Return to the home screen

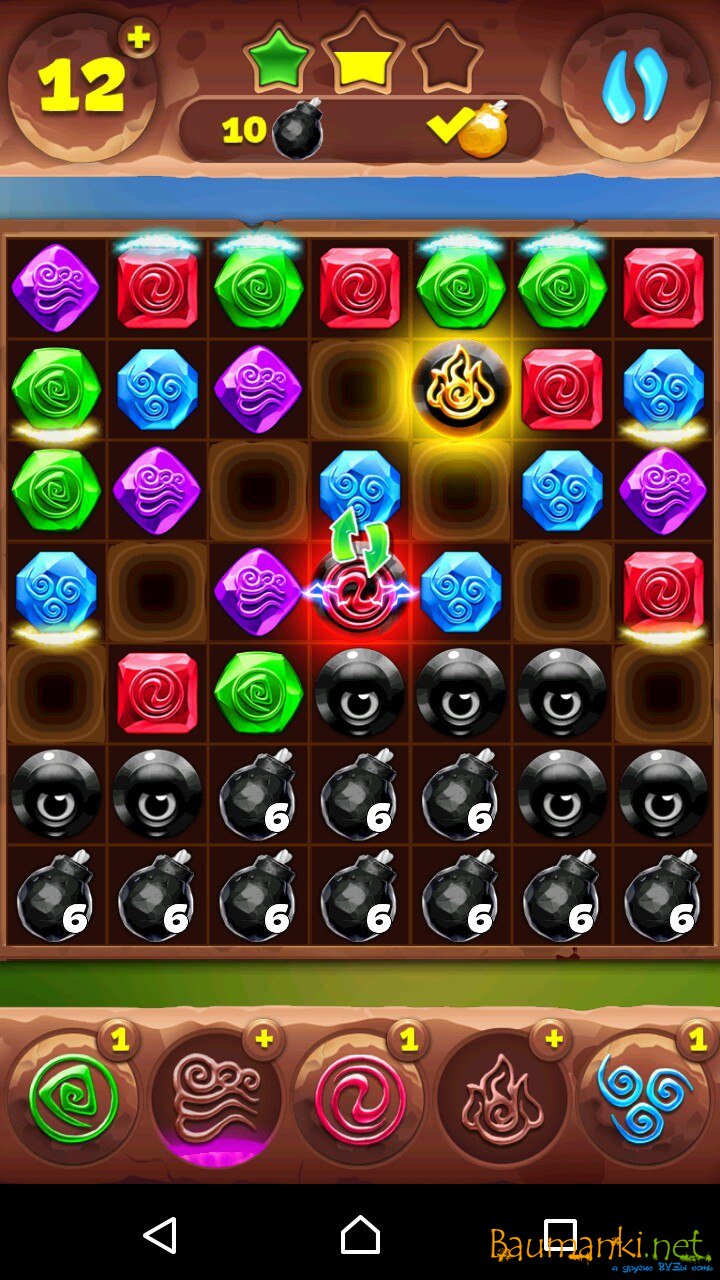click(360, 1235)
